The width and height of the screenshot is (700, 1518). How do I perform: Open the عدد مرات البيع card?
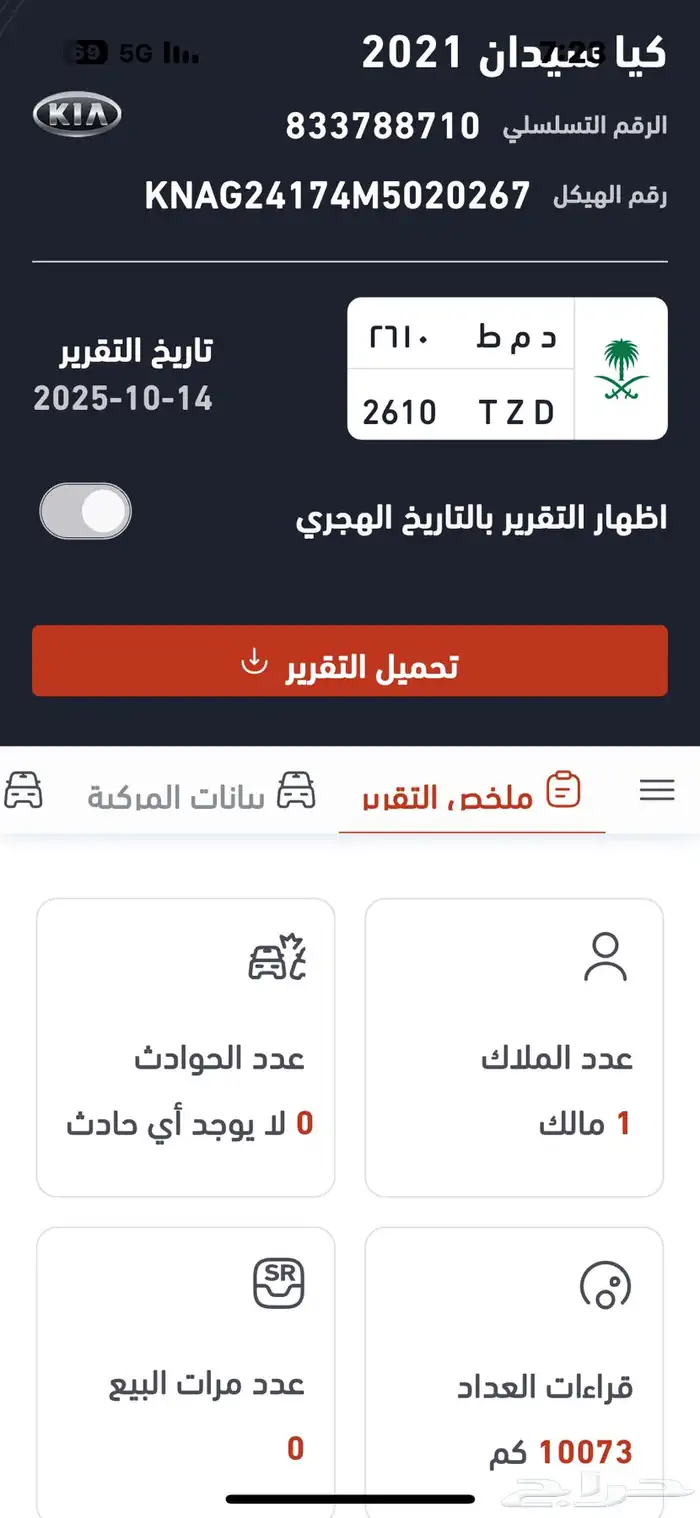click(186, 1372)
